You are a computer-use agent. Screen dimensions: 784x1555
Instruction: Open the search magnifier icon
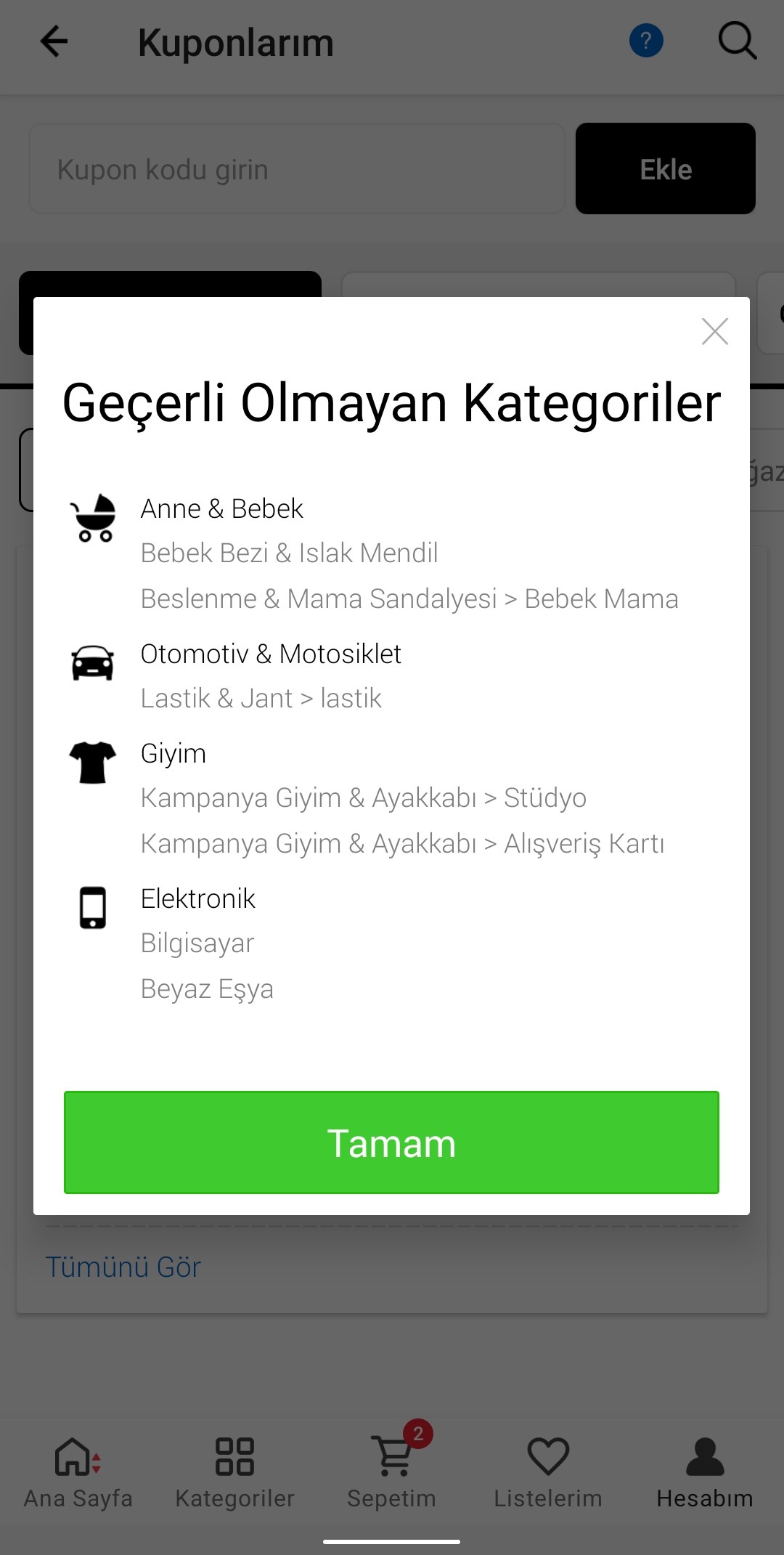tap(737, 41)
